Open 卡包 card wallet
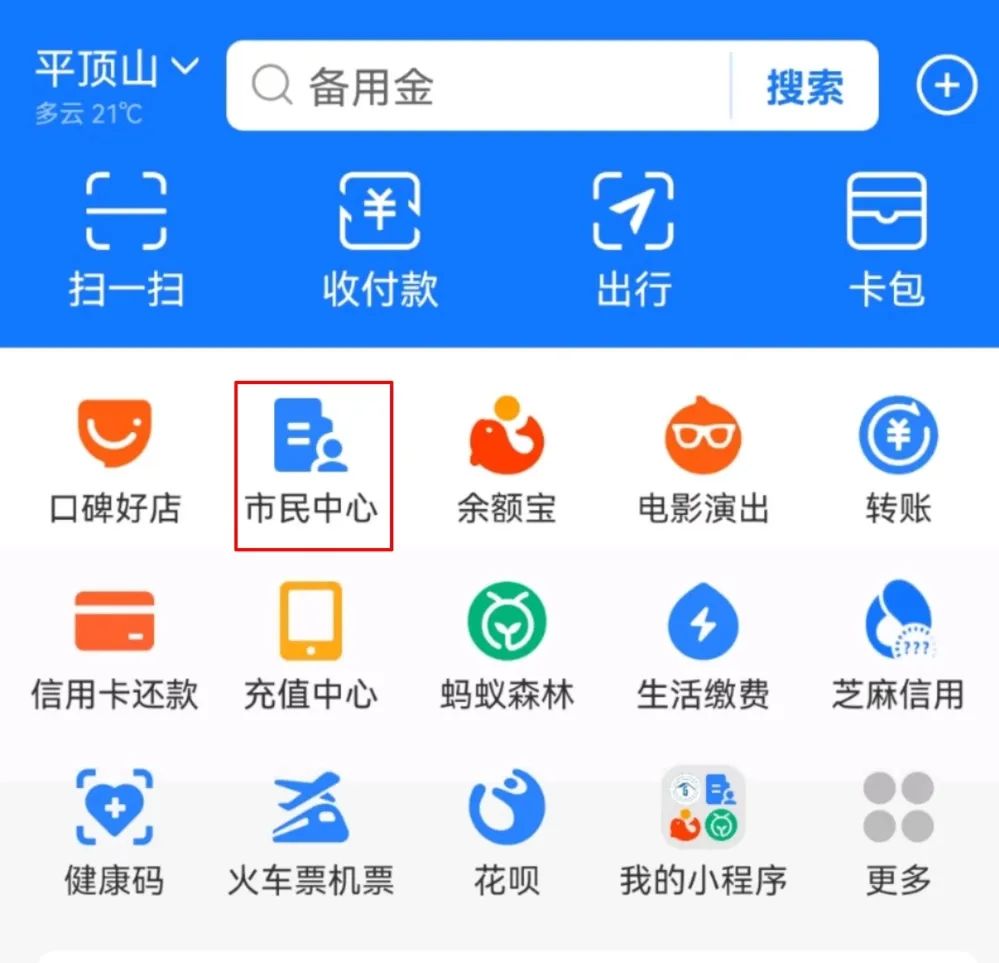The image size is (999, 963). 886,238
